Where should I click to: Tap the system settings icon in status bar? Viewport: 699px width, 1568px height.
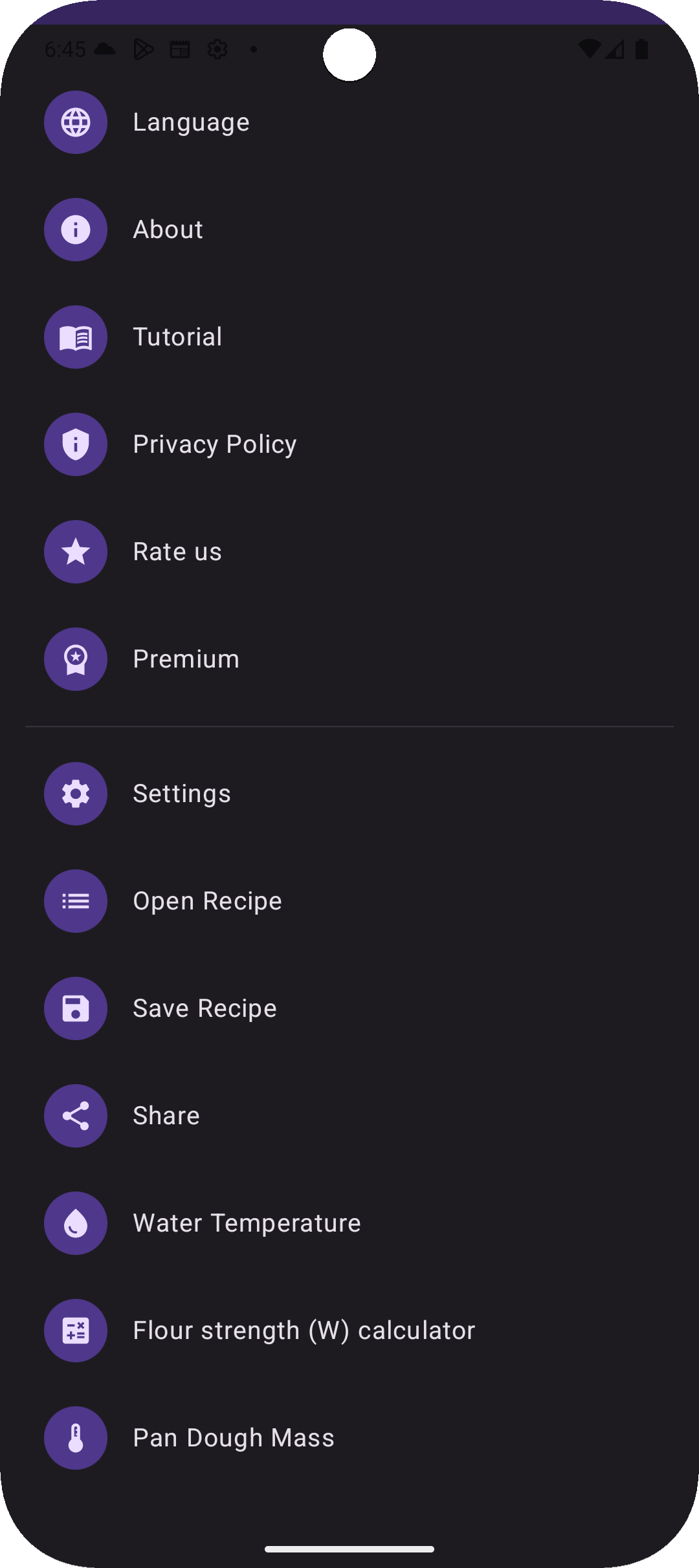pos(217,49)
